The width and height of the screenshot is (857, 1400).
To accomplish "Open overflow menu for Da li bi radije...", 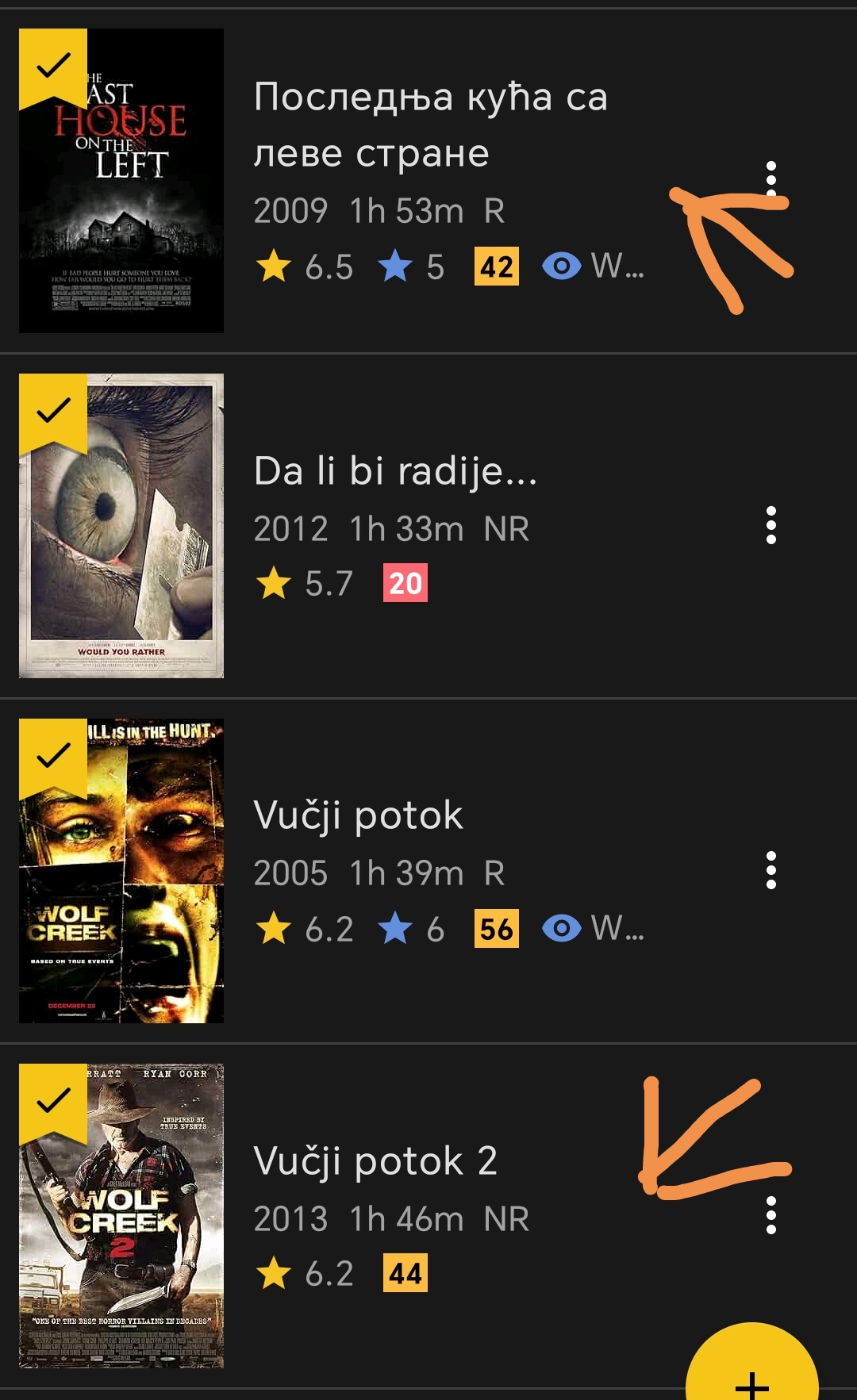I will [x=771, y=525].
